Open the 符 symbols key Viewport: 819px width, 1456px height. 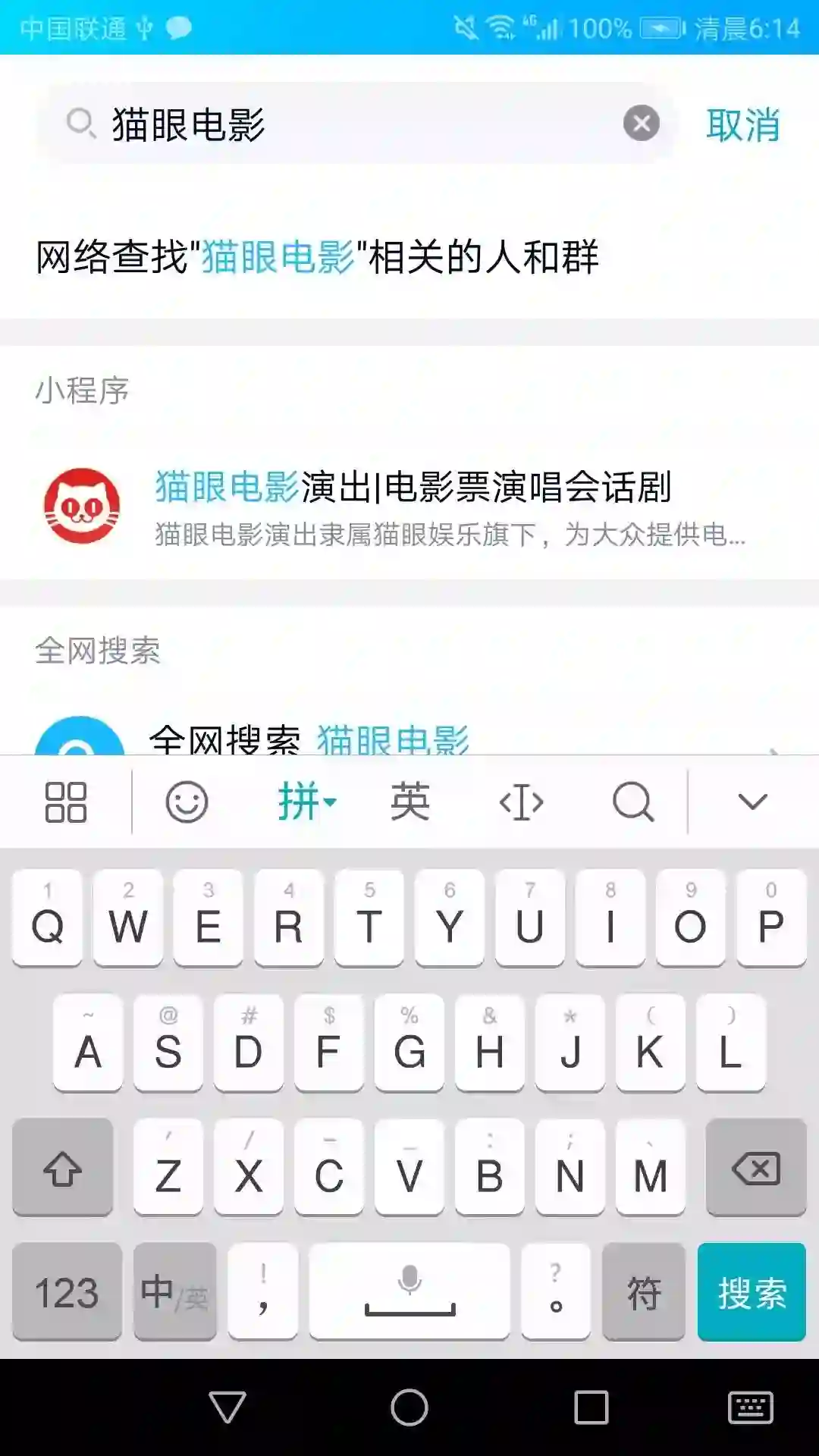(643, 1292)
